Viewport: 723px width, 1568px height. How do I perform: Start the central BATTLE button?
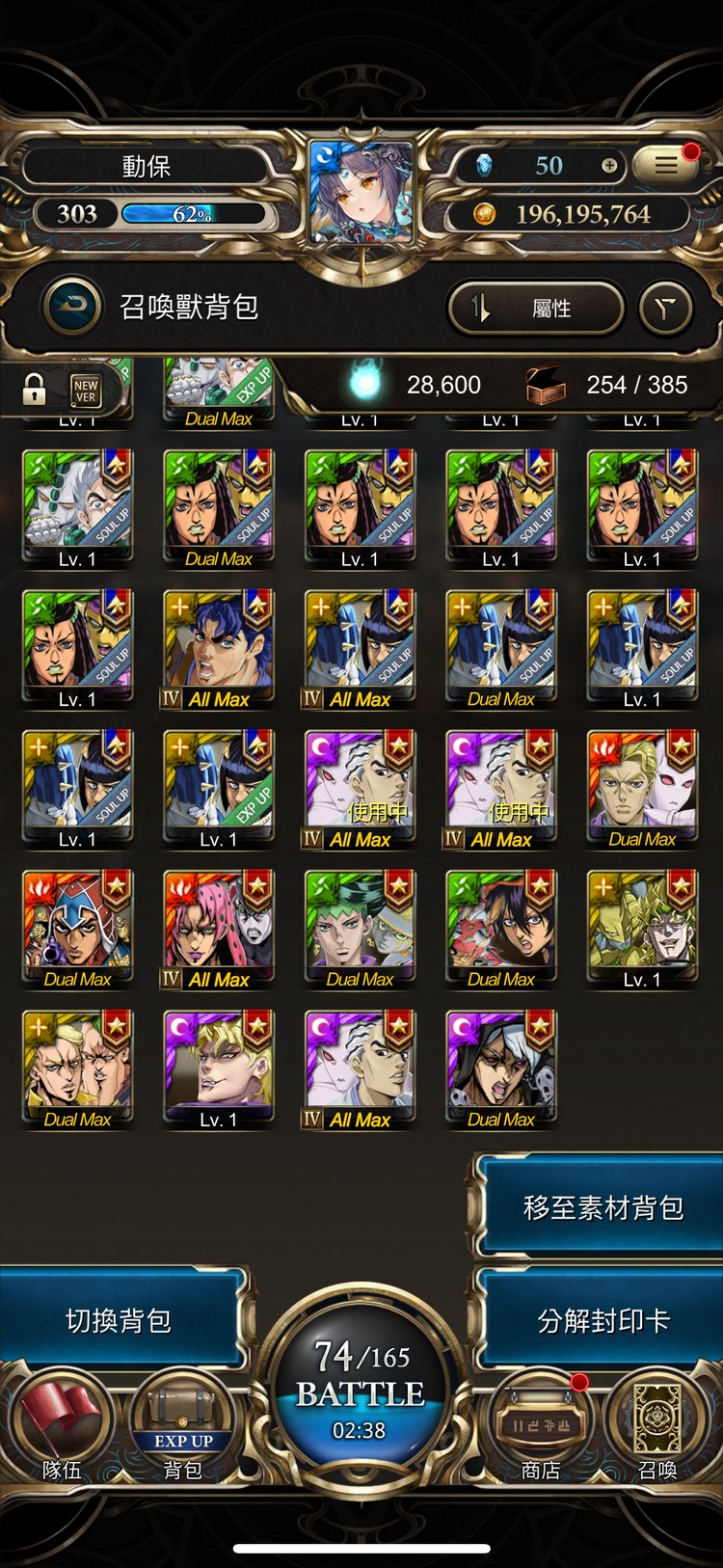[x=361, y=1389]
